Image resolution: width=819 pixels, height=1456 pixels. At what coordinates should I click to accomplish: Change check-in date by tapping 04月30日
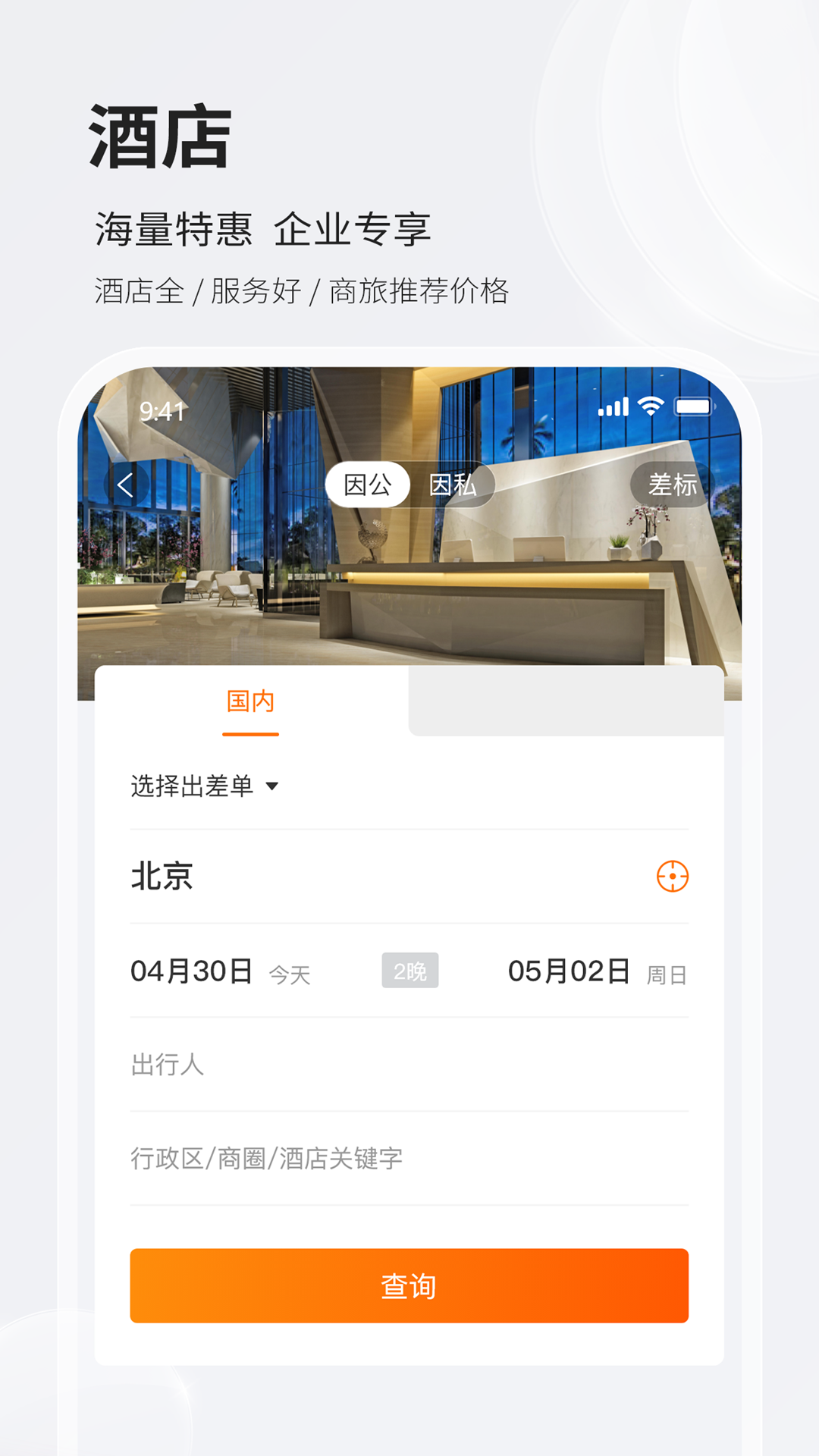[x=190, y=972]
